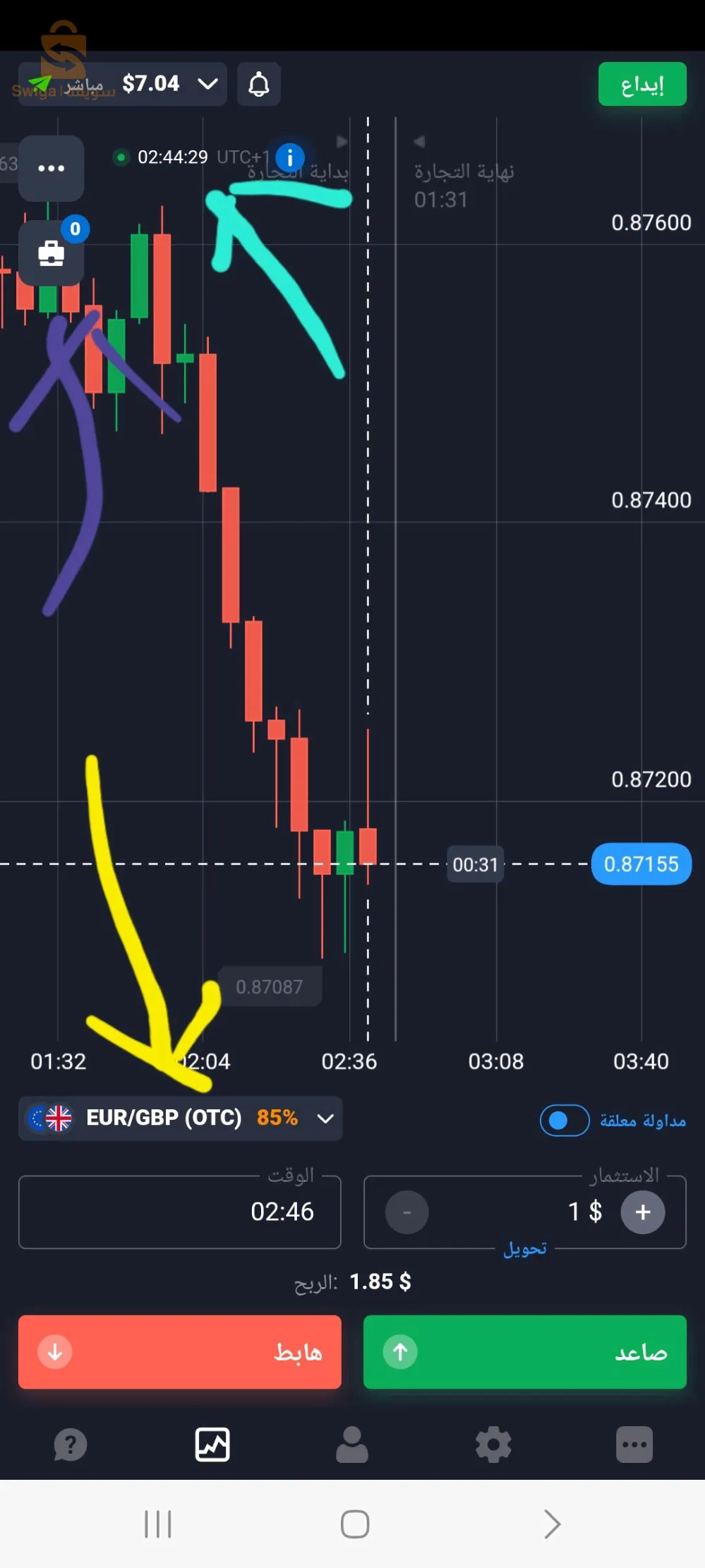Open the settings gear tab

tap(493, 1445)
